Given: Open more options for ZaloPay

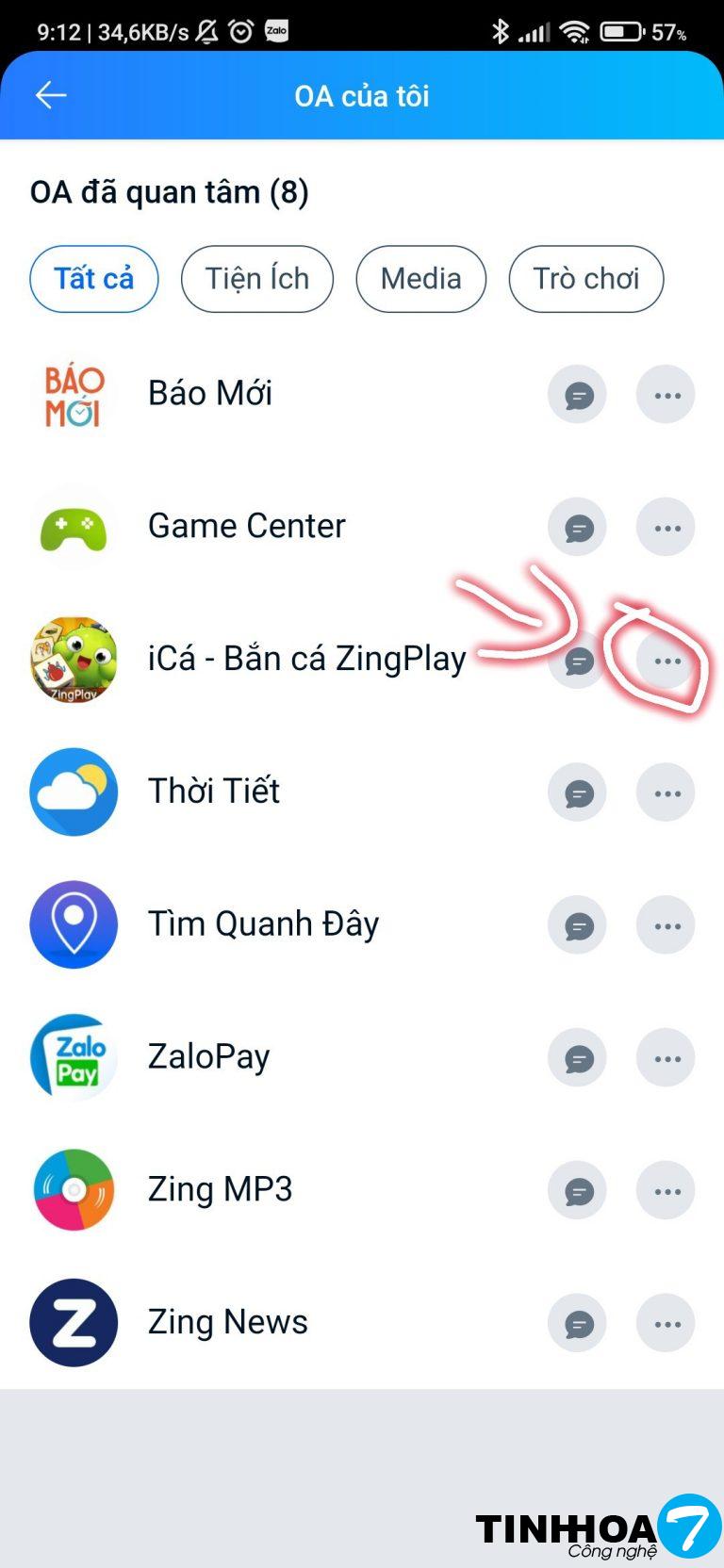Looking at the screenshot, I should (x=666, y=1059).
